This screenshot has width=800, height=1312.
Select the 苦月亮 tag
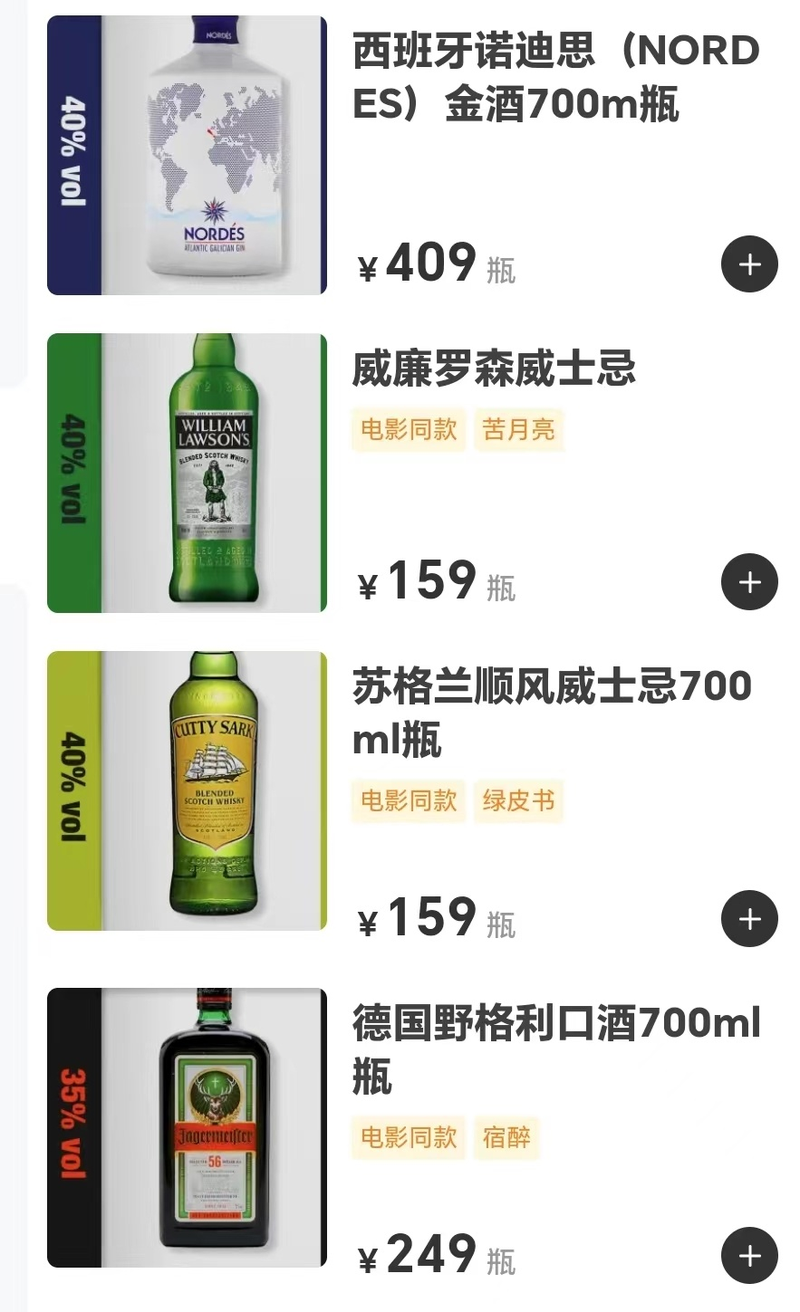(x=519, y=430)
